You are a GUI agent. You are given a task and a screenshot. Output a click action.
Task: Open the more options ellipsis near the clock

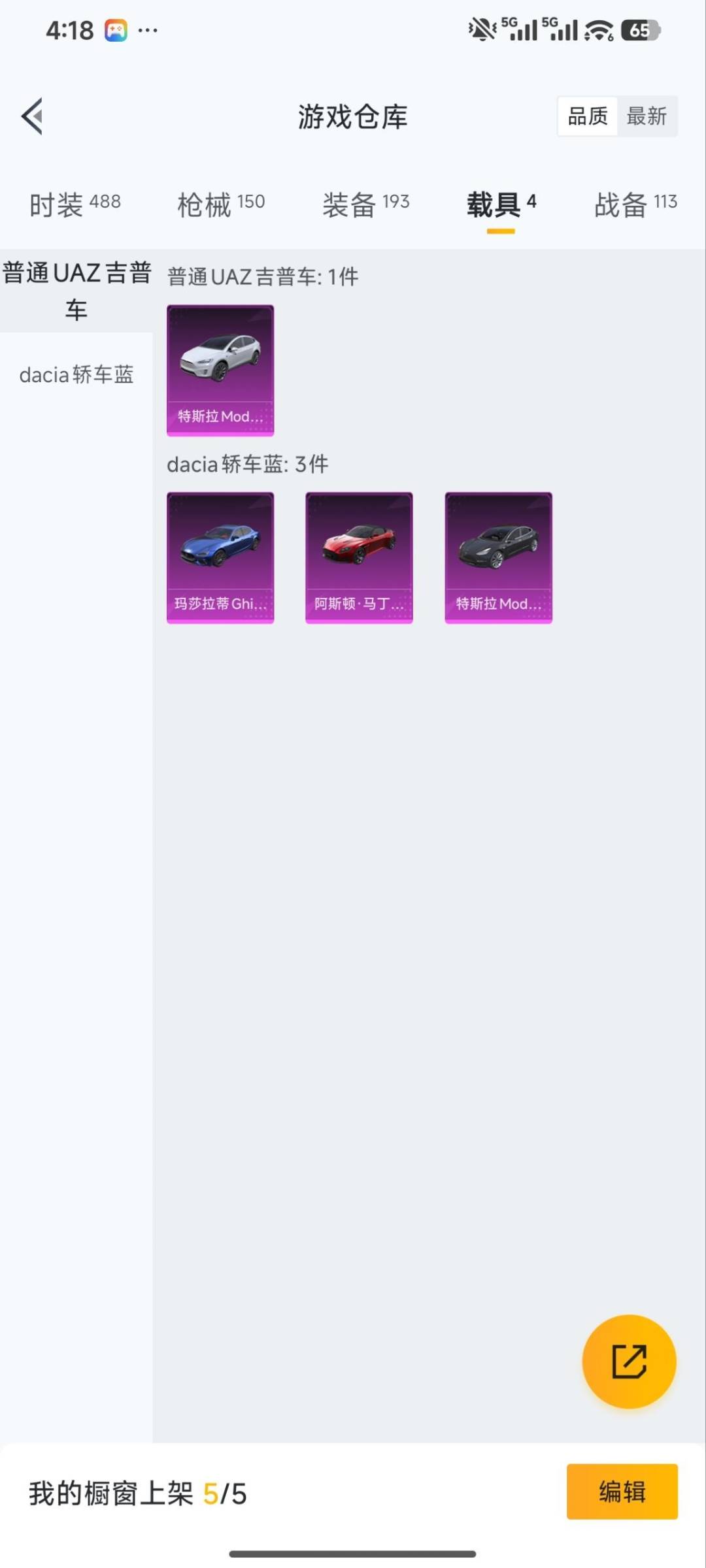click(x=149, y=32)
